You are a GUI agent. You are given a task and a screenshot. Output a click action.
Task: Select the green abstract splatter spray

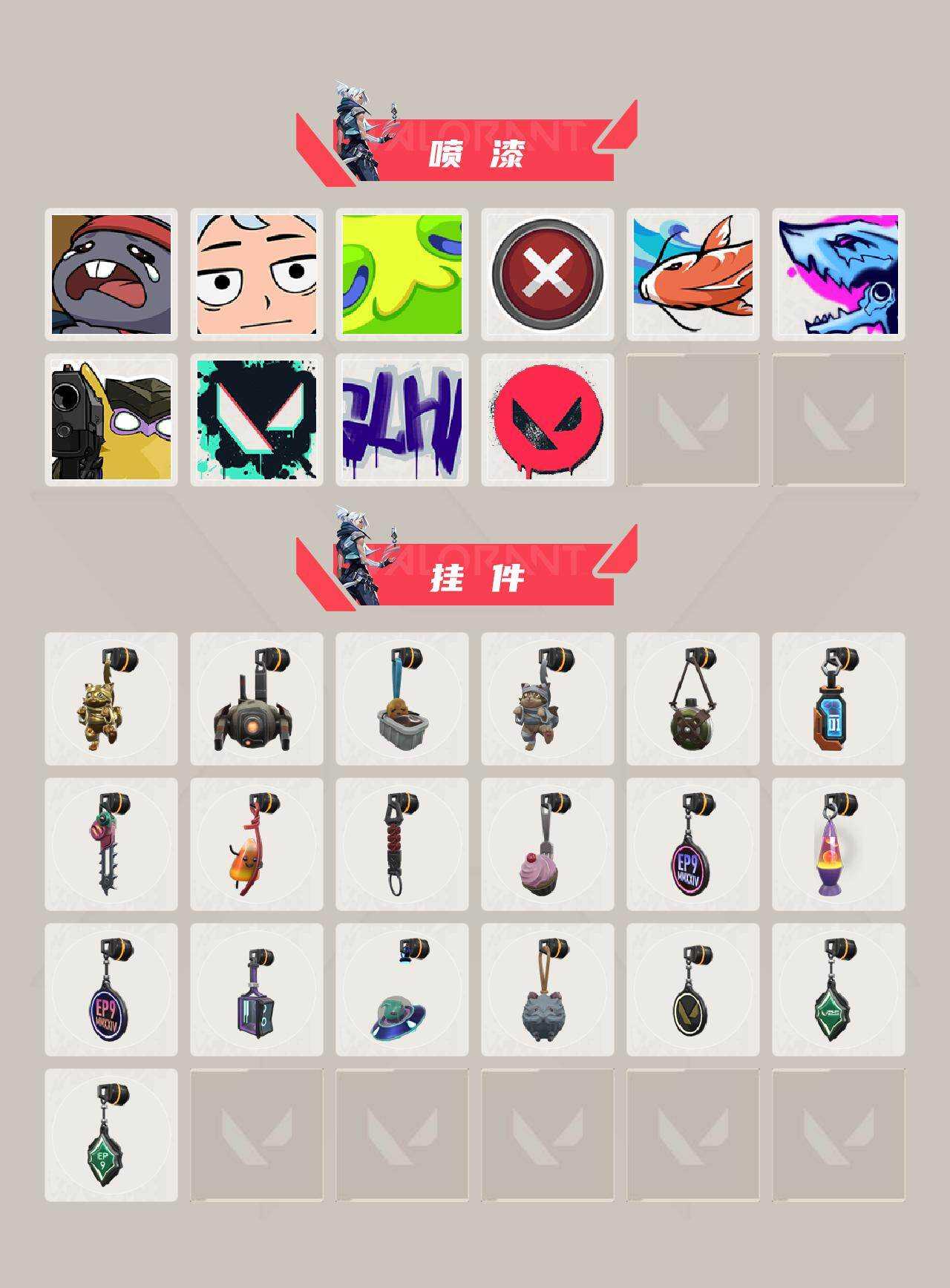pyautogui.click(x=402, y=272)
